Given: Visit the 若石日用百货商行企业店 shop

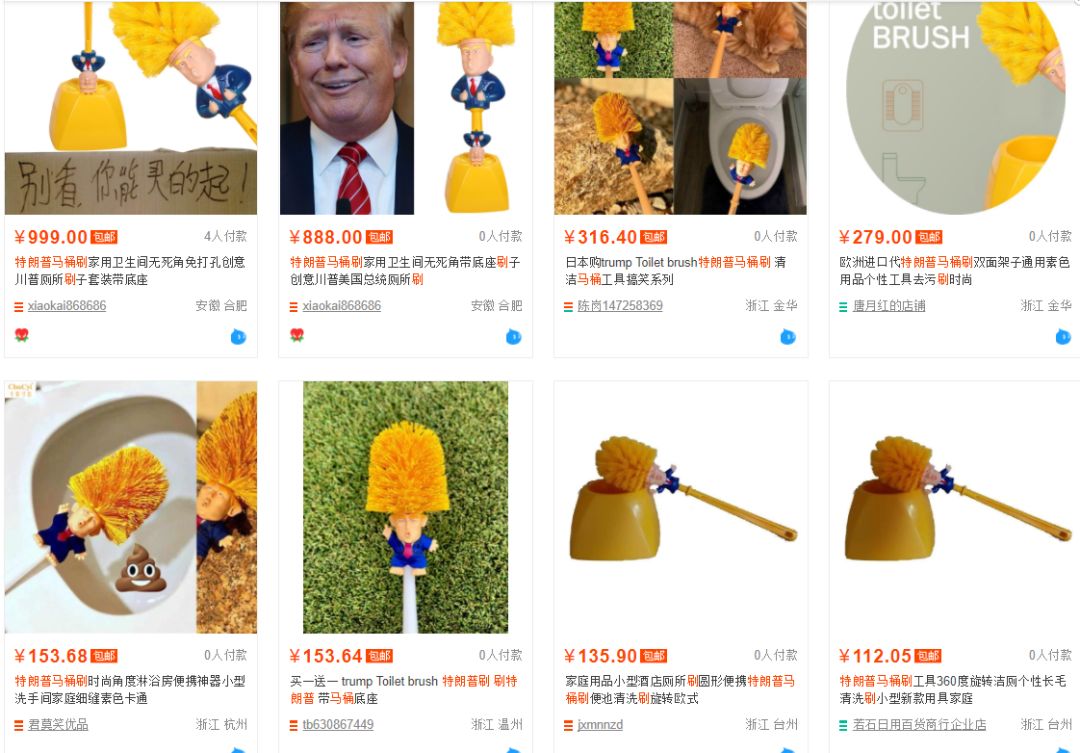Looking at the screenshot, I should [919, 725].
